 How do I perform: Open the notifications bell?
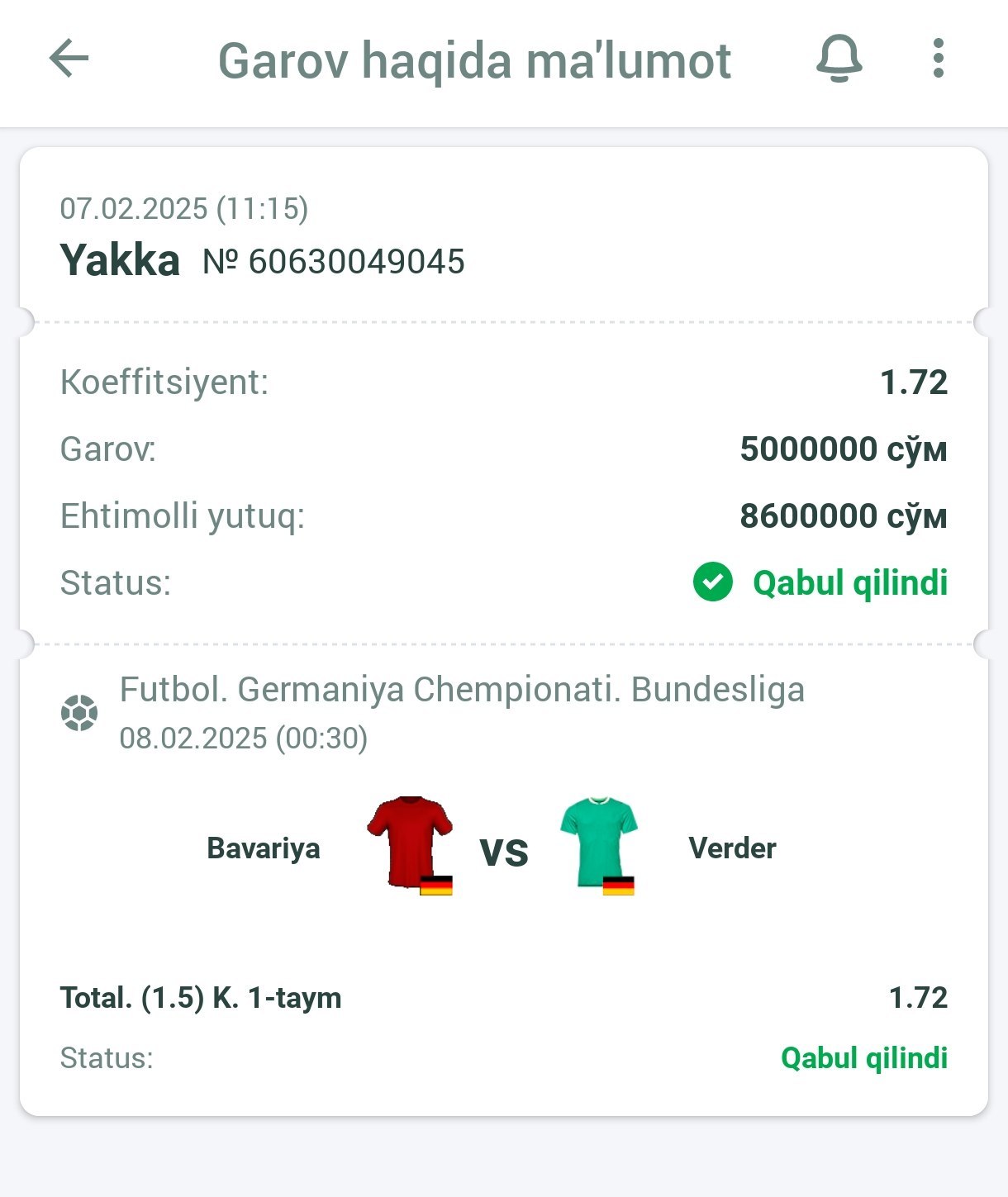(839, 59)
